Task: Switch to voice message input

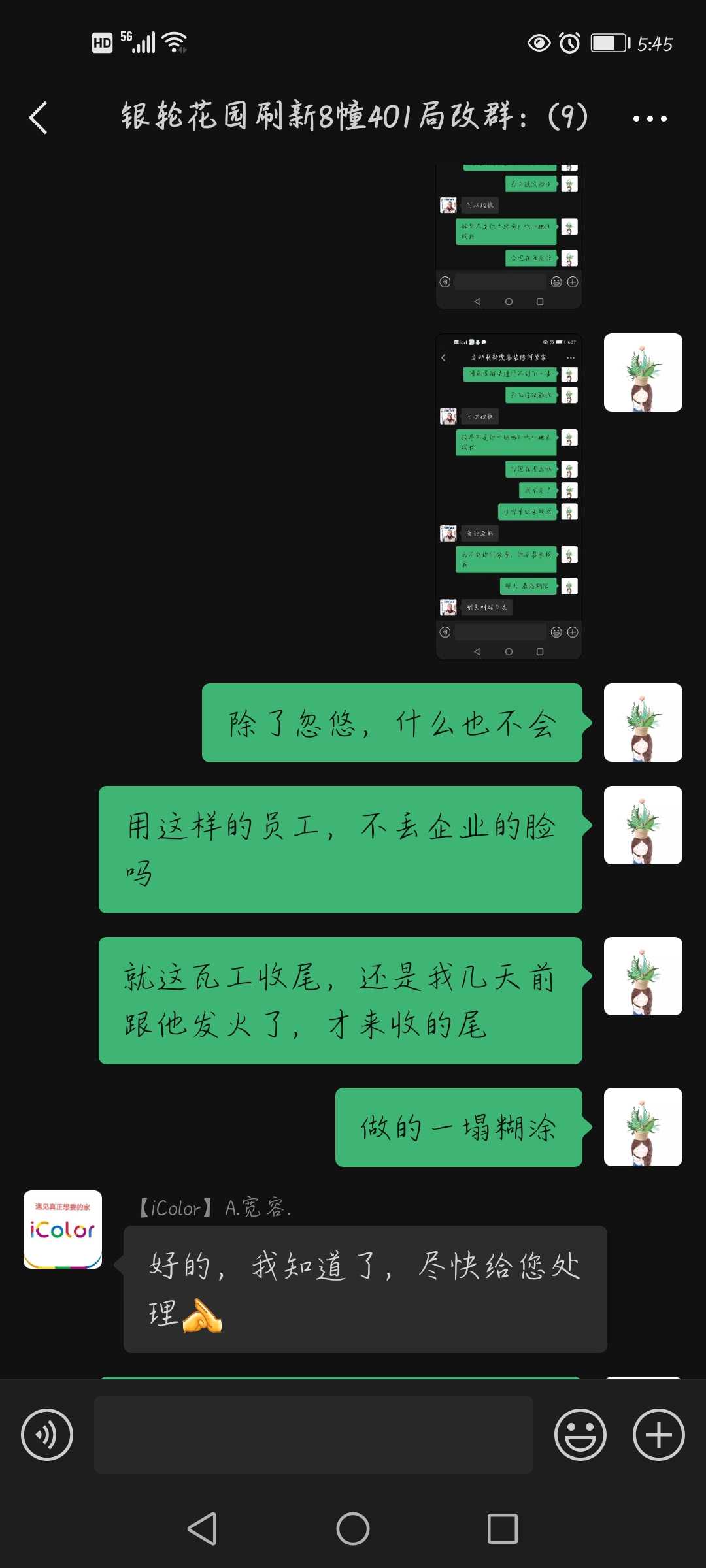Action: [x=47, y=1435]
